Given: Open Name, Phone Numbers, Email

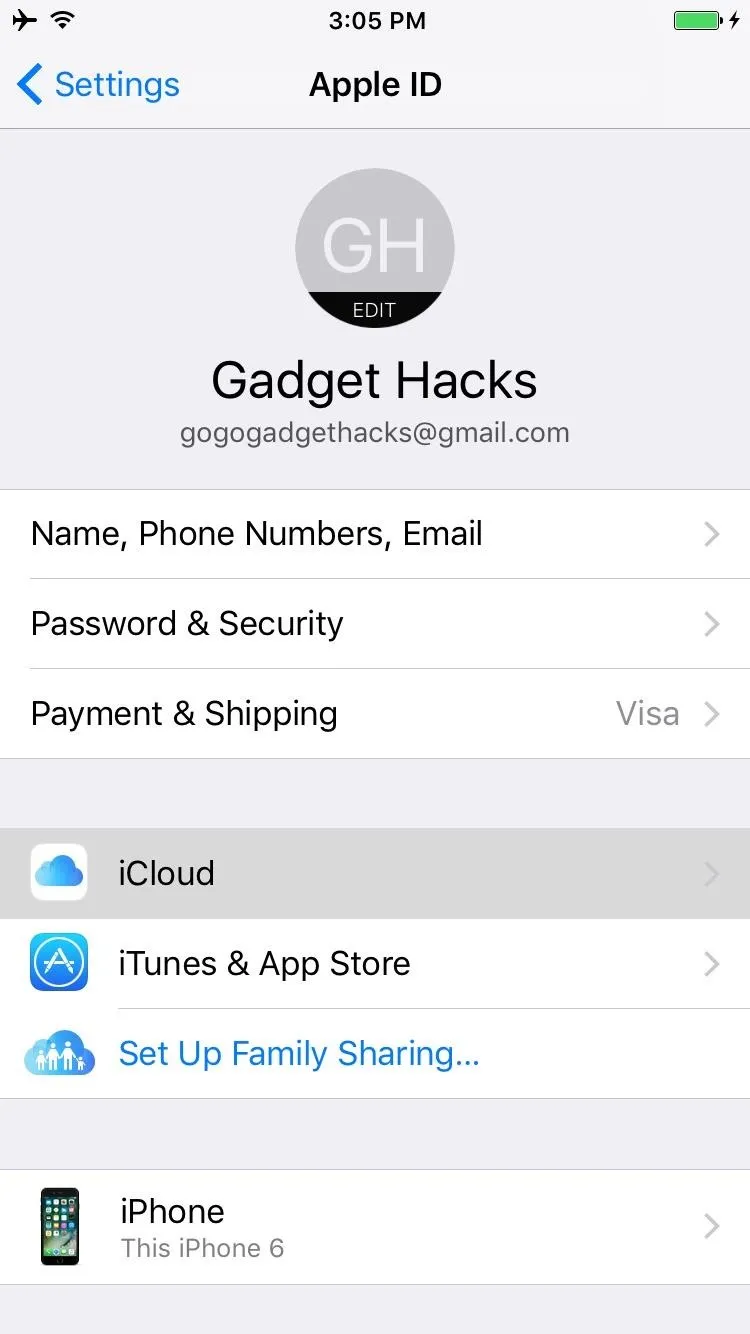Looking at the screenshot, I should click(375, 534).
